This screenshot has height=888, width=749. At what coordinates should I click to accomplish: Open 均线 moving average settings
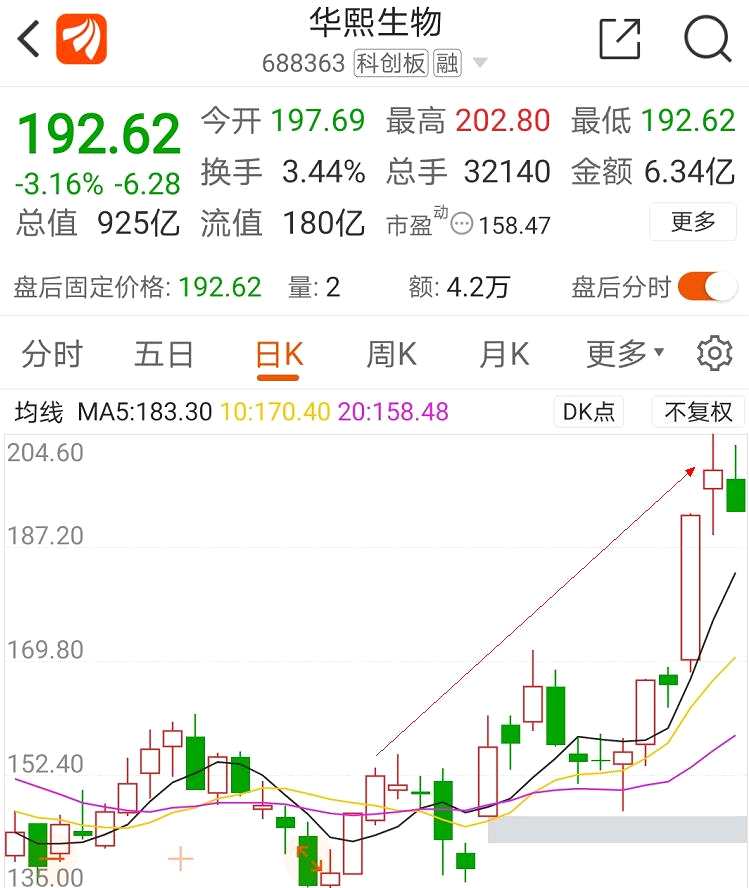pos(42,412)
